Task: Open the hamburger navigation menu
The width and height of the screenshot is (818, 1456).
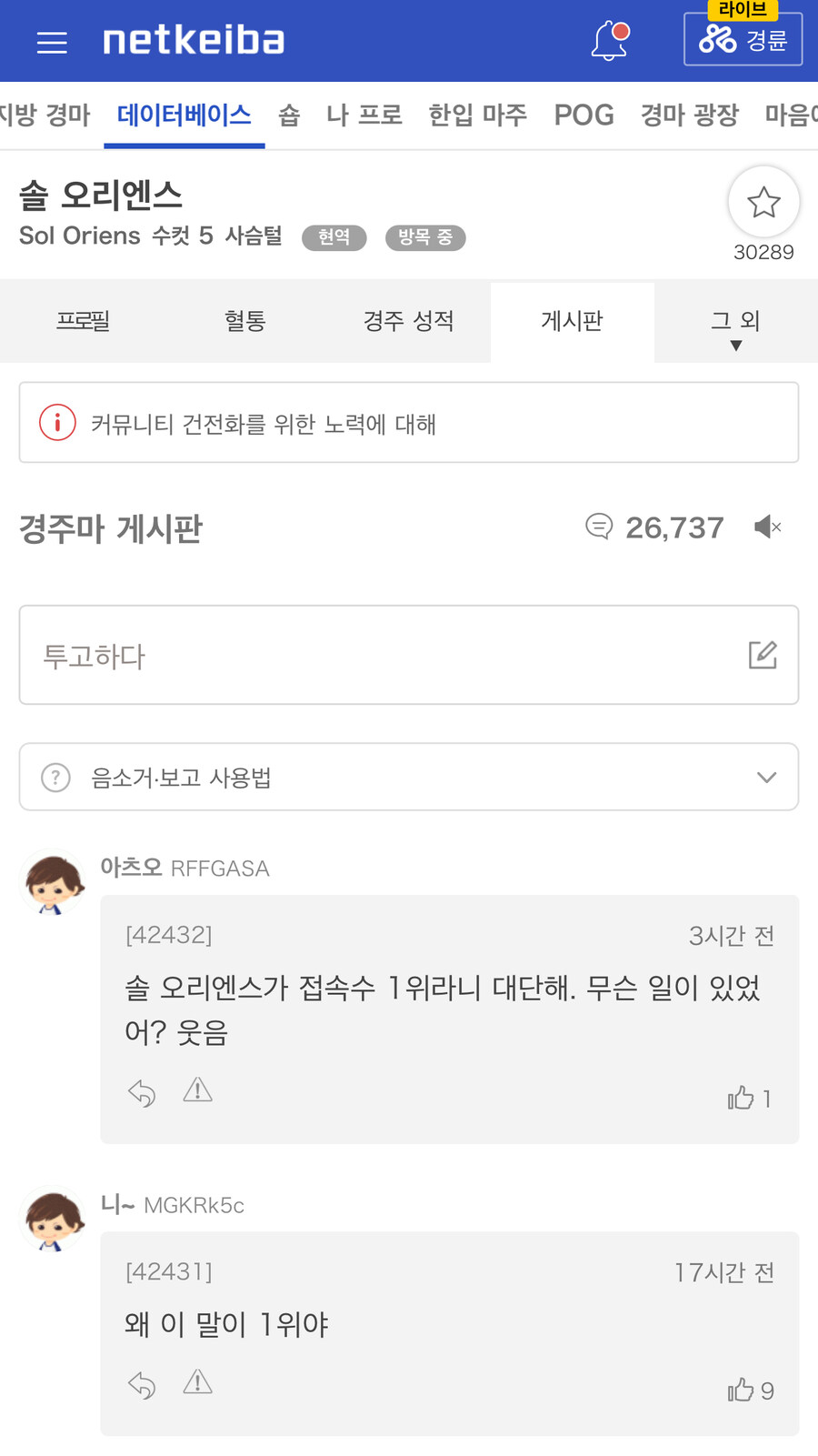Action: [52, 41]
